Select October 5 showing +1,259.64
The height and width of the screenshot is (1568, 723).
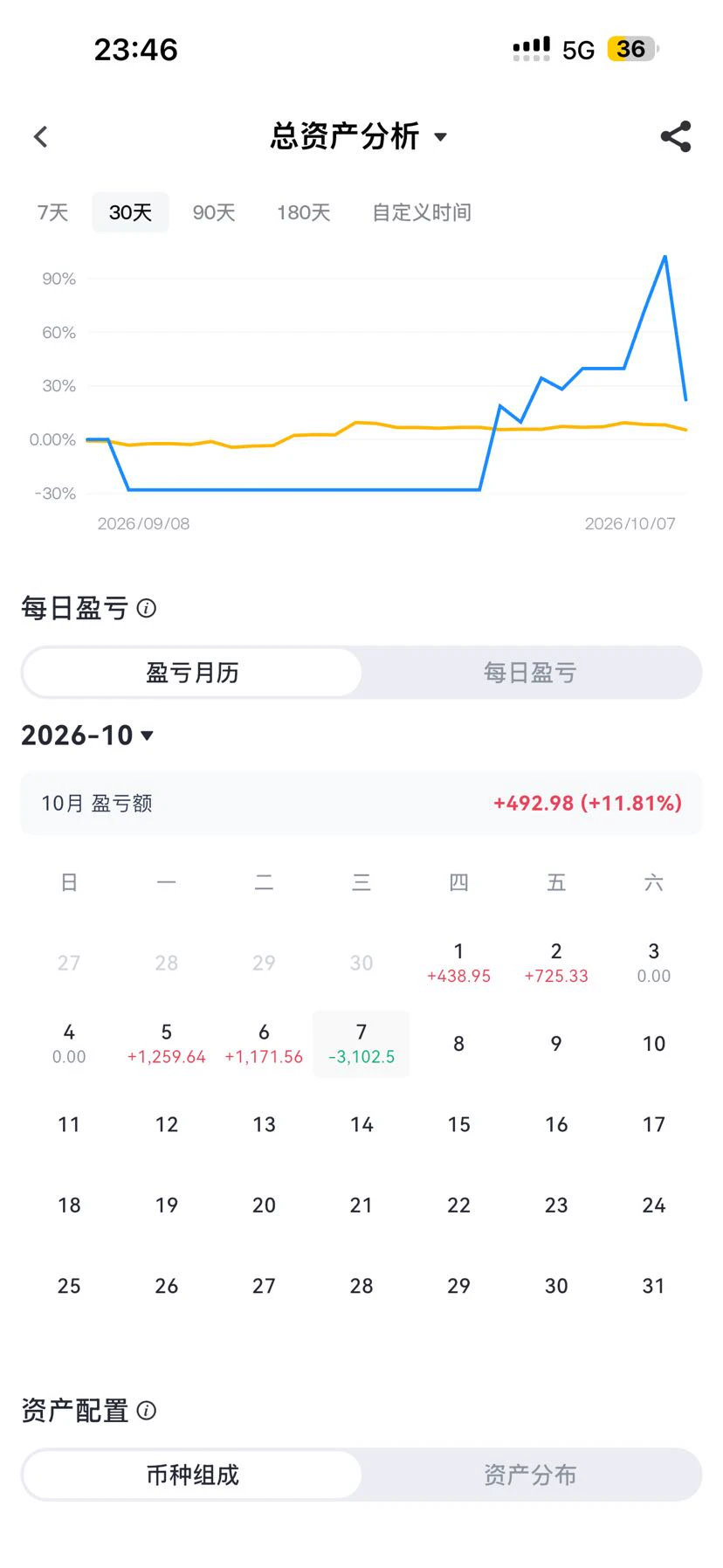point(167,1044)
